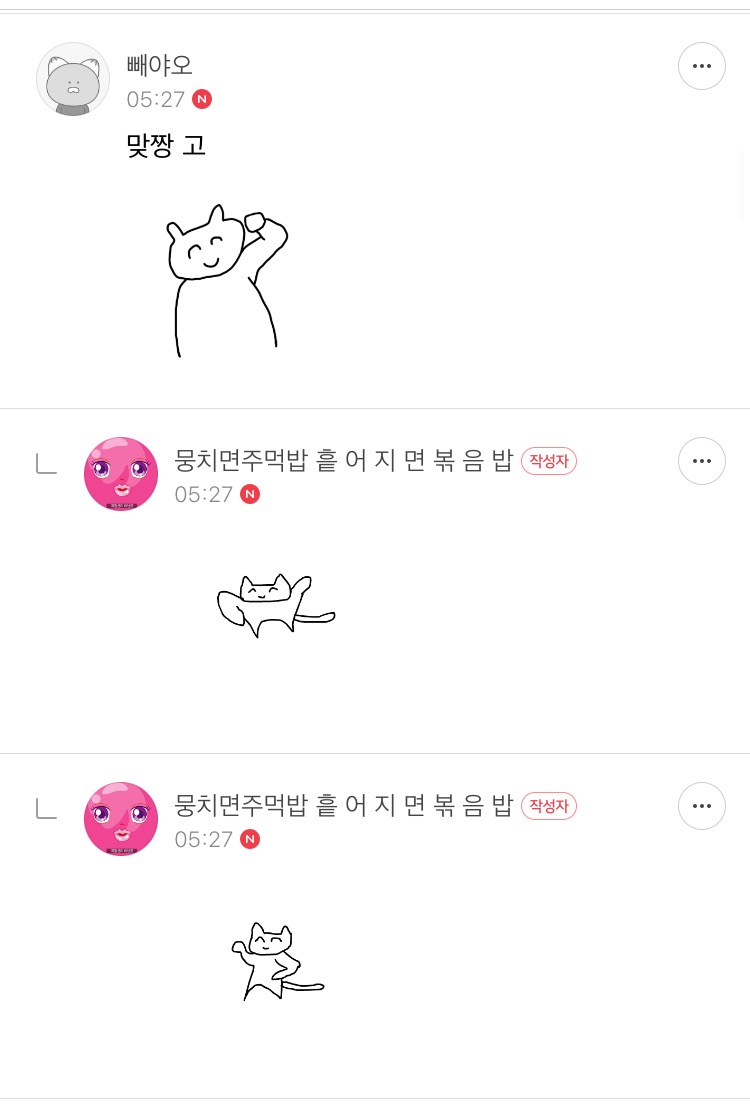
Task: Click the 05:27 timestamp on 빼야오's comment
Action: click(156, 99)
